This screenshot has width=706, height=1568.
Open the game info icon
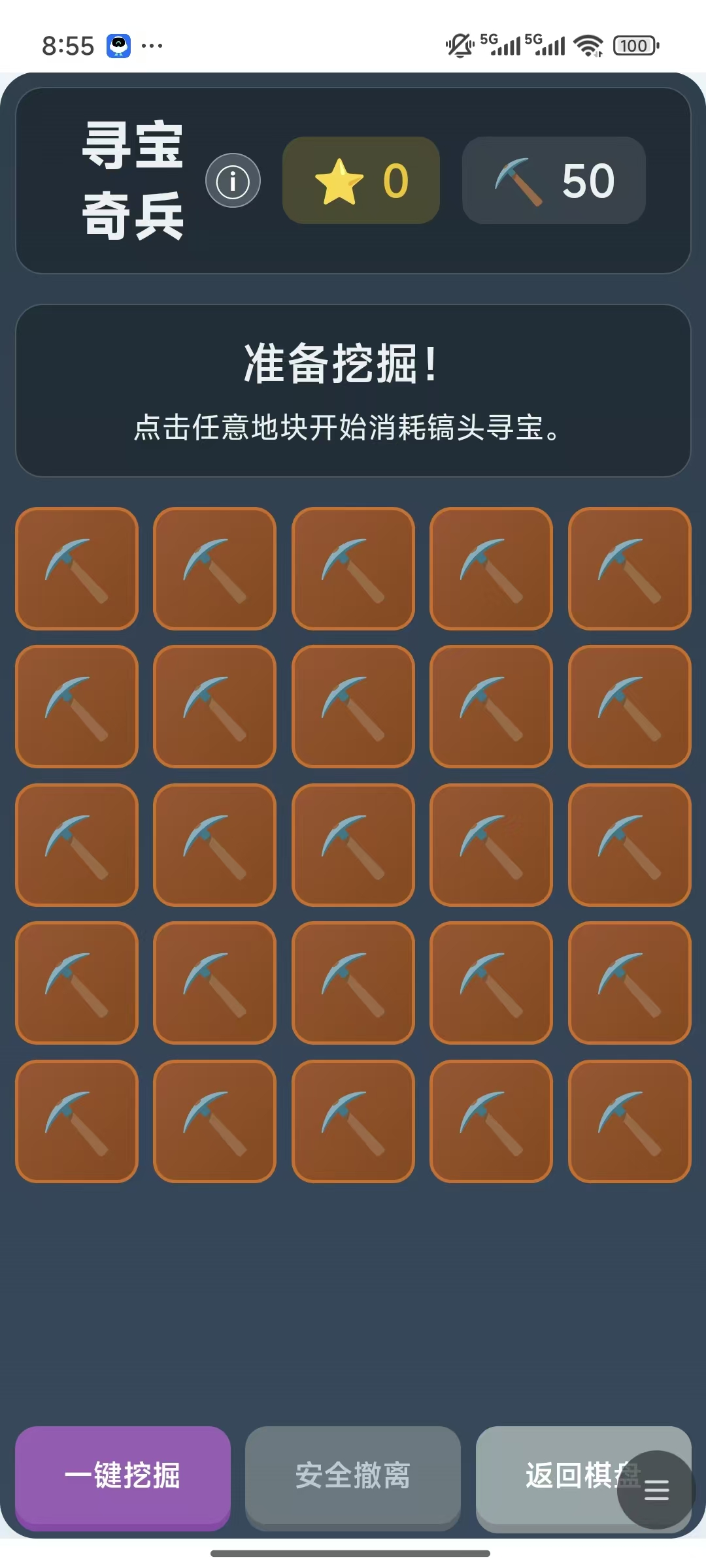(233, 181)
